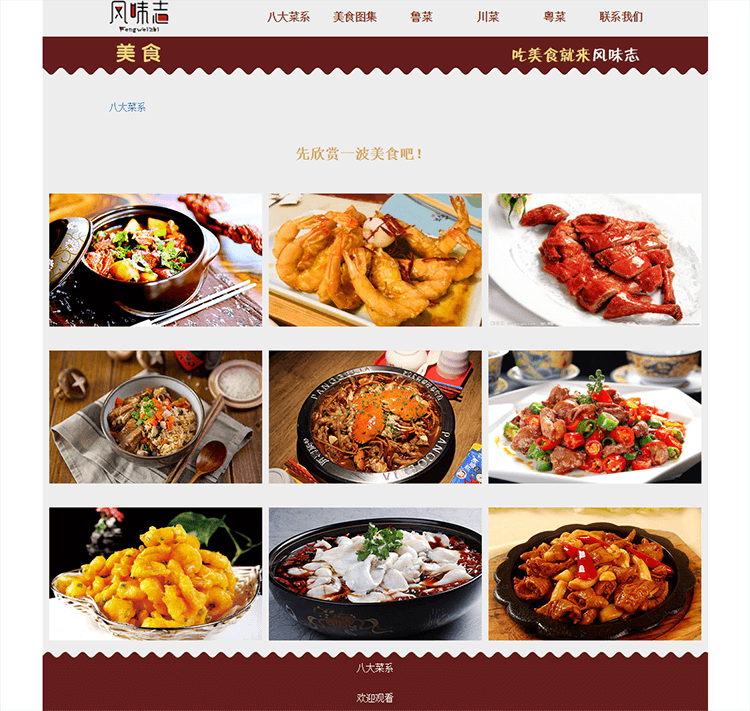Open the clay pot stew photo
The image size is (750, 711).
click(x=155, y=260)
